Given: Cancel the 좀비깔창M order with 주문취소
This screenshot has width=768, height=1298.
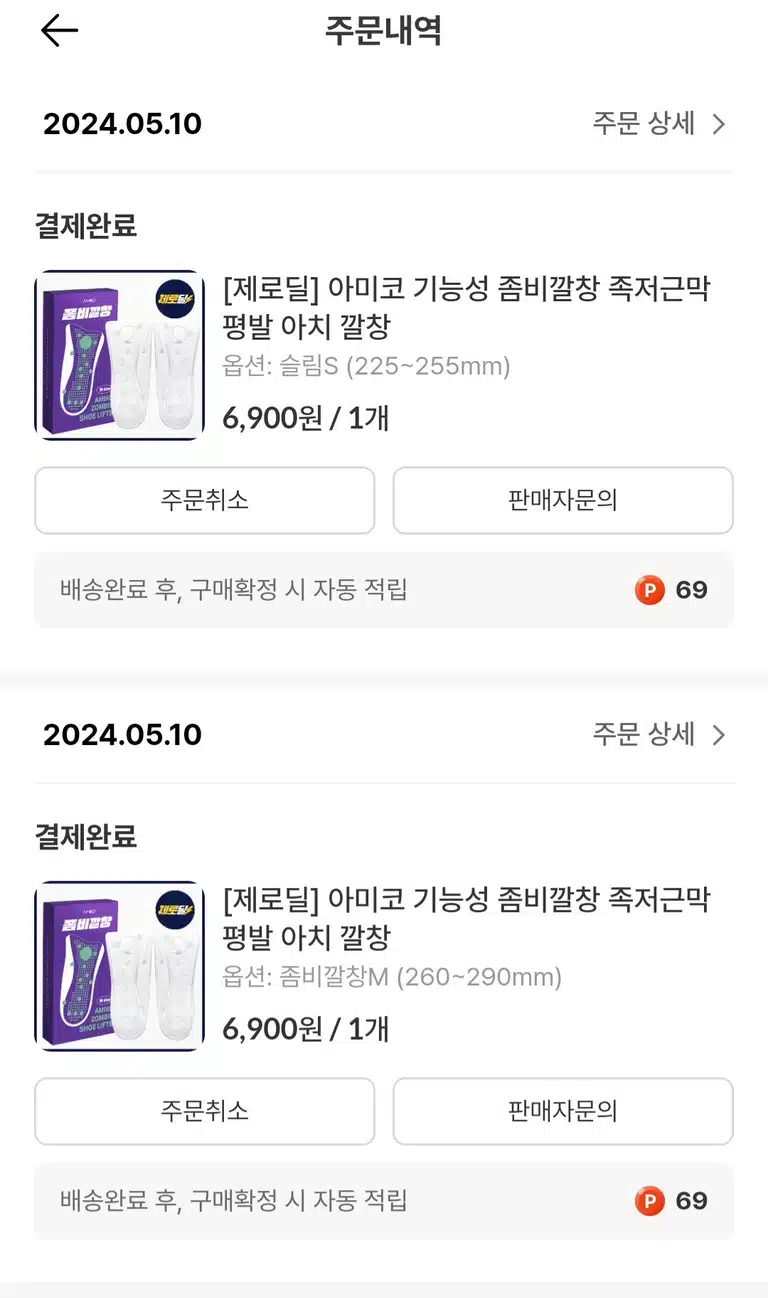Looking at the screenshot, I should click(205, 1111).
